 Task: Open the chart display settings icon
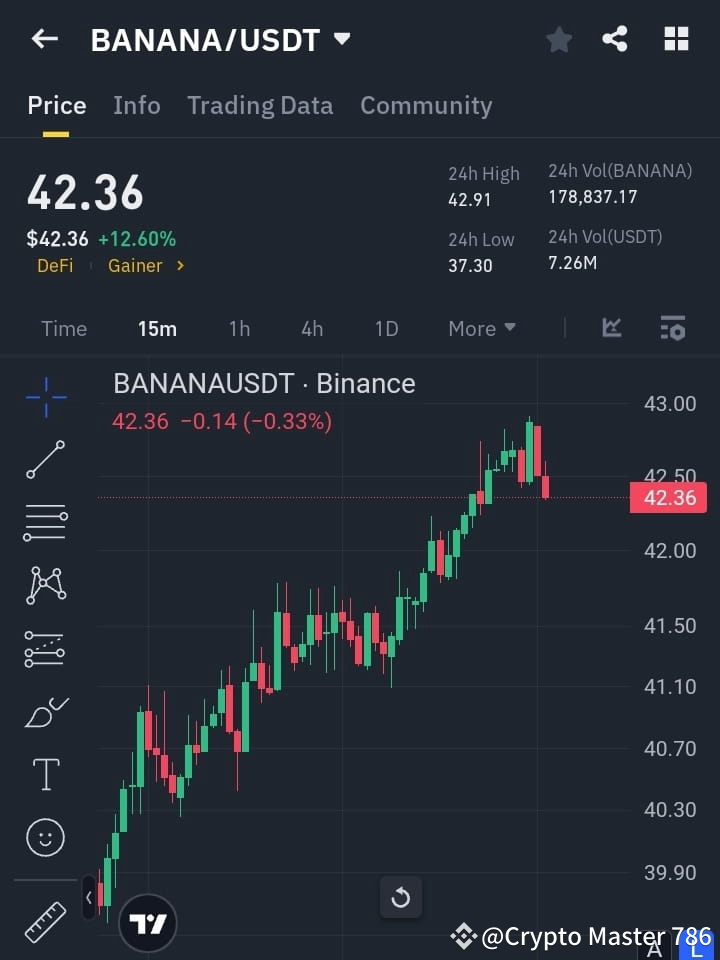(x=672, y=328)
